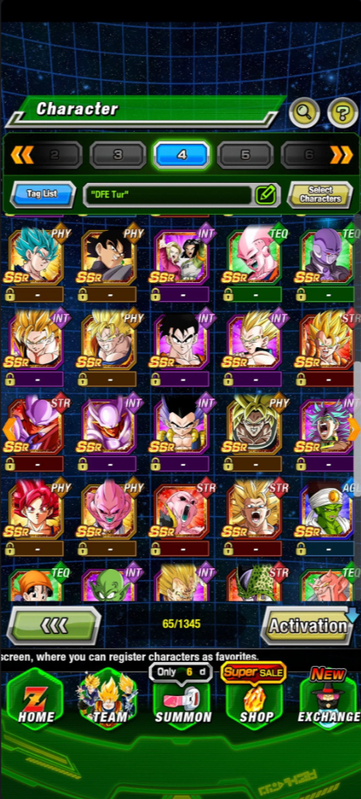
Task: Go to HOME
Action: coord(35,699)
